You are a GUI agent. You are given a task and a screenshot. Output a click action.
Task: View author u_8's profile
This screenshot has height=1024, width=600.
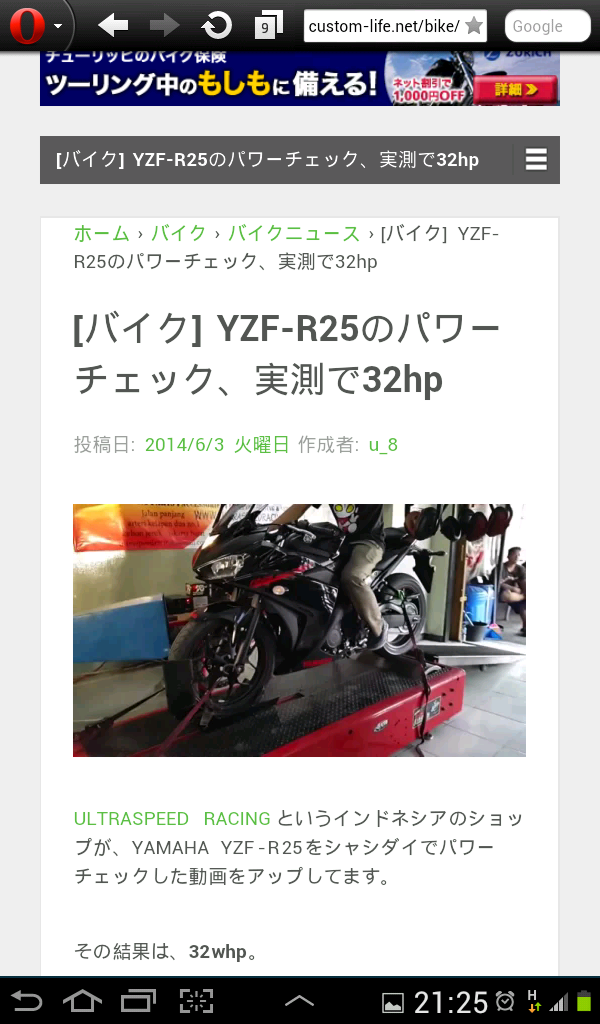pyautogui.click(x=383, y=445)
